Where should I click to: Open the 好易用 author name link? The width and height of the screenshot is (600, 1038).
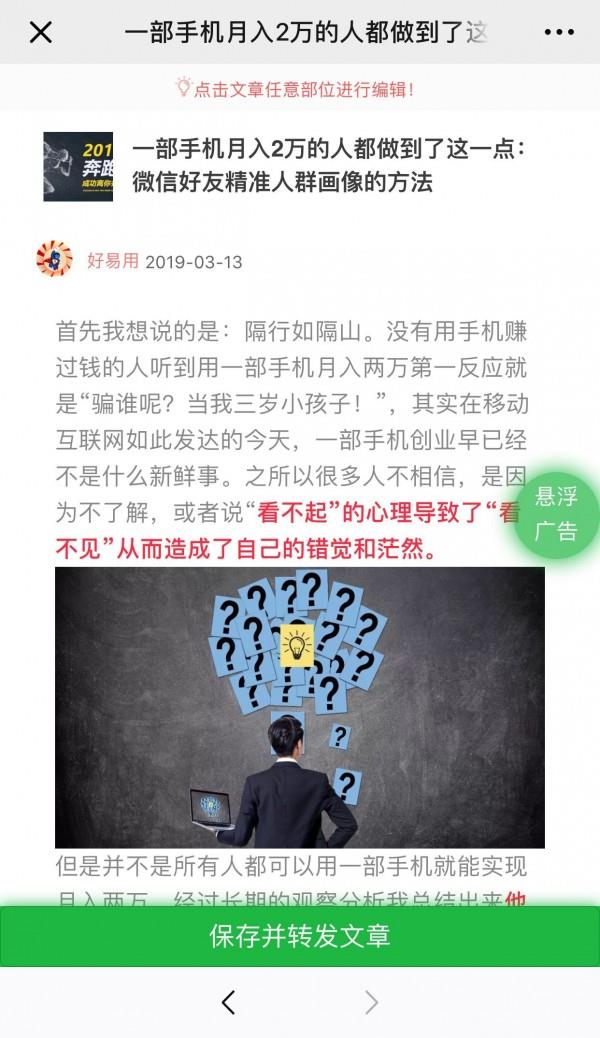112,261
